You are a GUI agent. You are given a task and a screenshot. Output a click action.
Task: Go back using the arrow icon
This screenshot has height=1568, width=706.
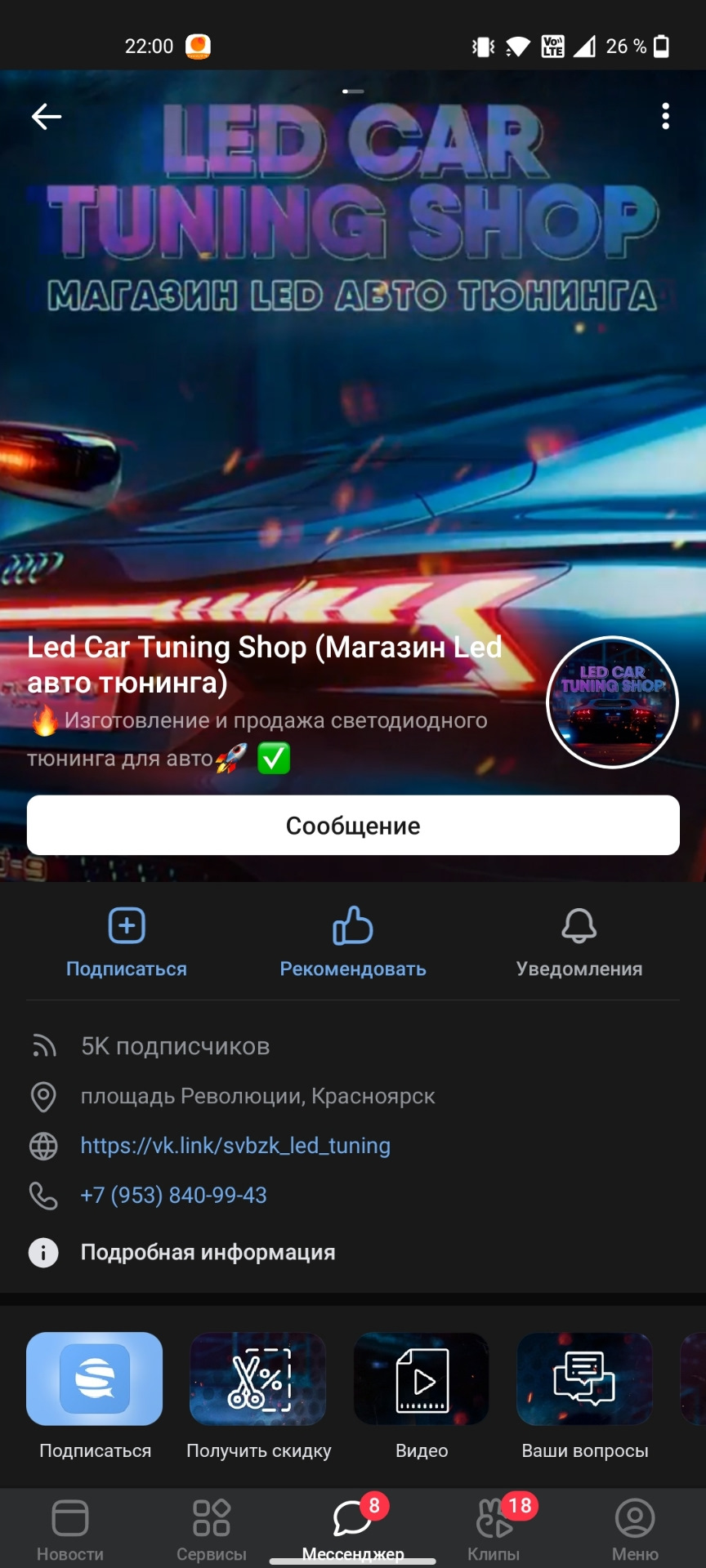pyautogui.click(x=47, y=117)
